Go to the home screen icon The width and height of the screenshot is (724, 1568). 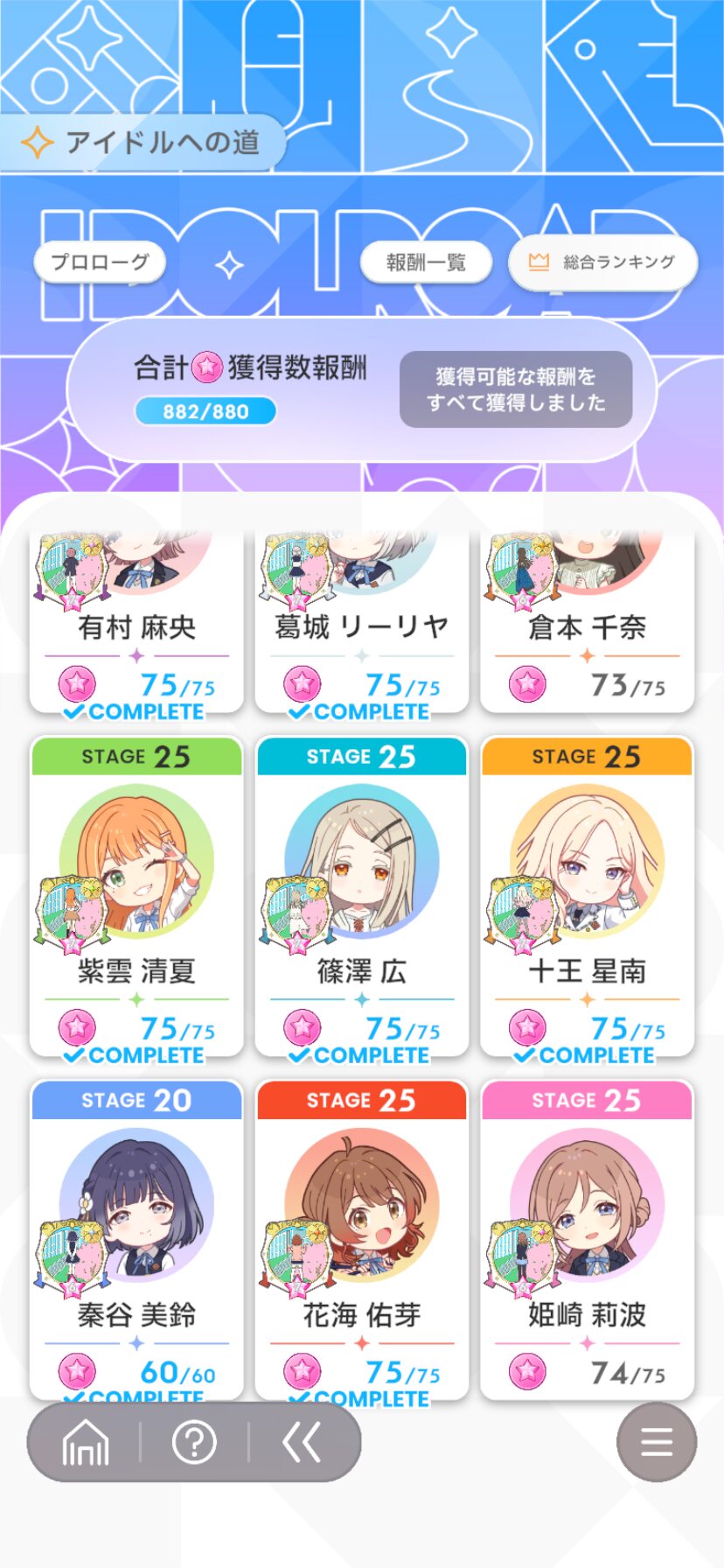click(x=86, y=1442)
